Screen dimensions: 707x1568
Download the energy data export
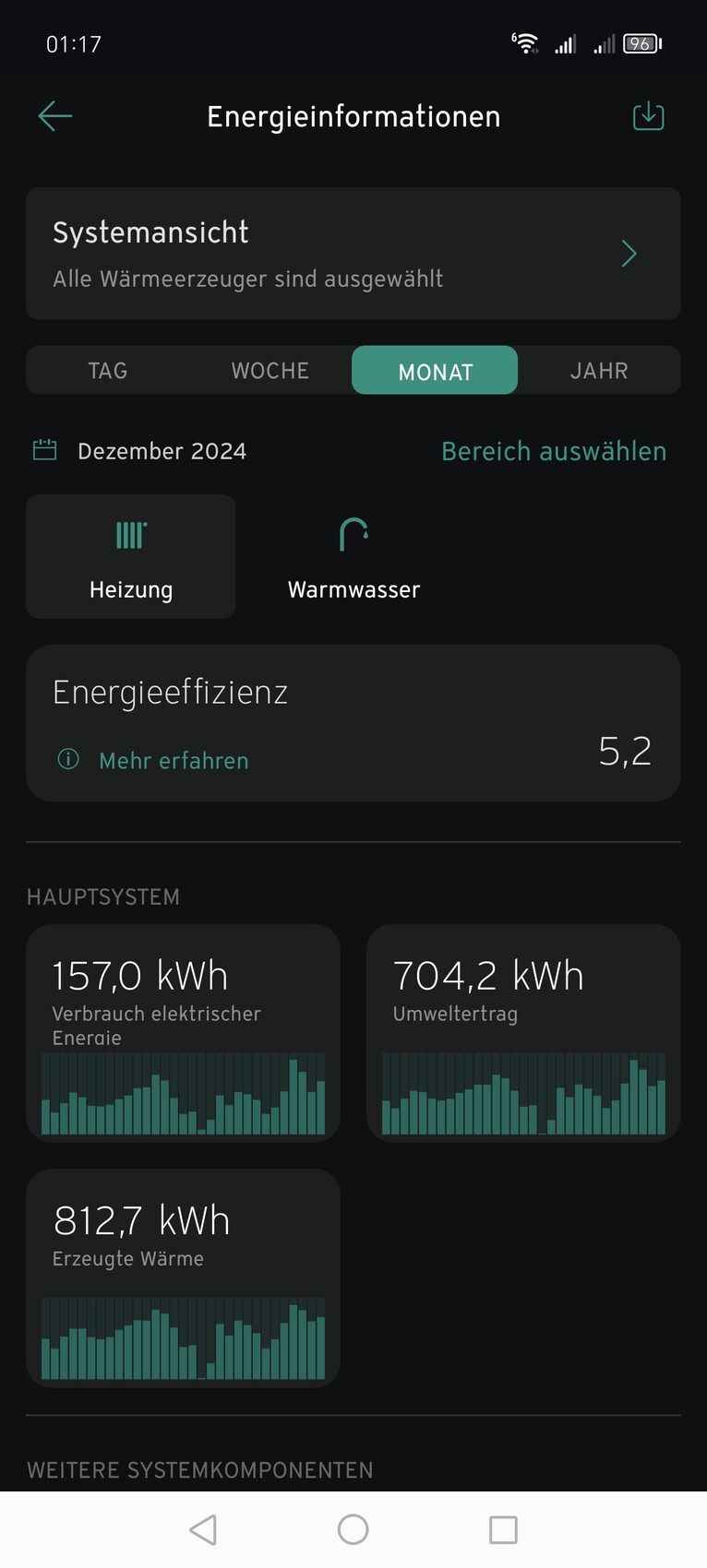click(648, 116)
